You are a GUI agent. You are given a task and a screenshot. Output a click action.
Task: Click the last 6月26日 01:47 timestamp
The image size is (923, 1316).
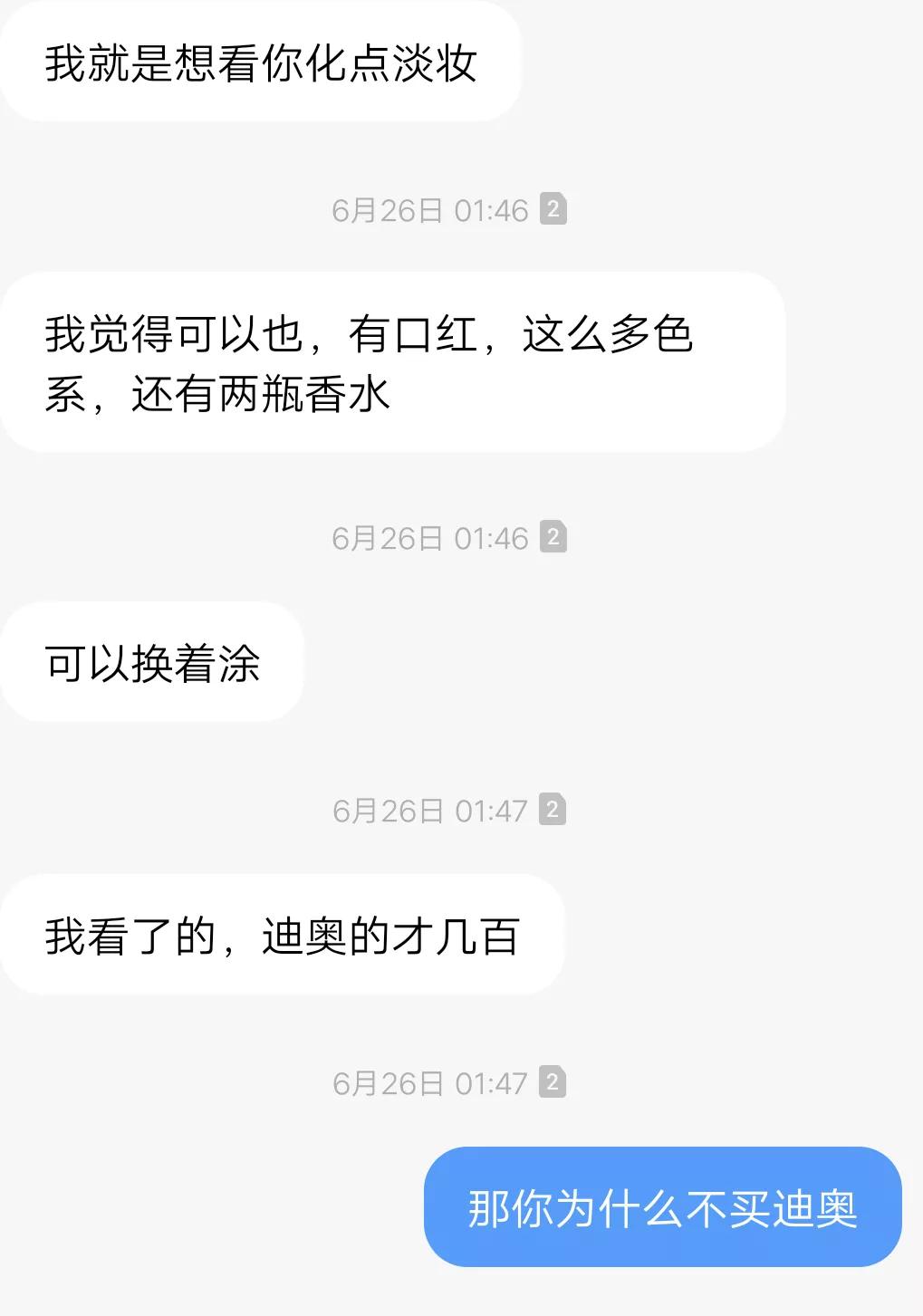click(x=430, y=1082)
